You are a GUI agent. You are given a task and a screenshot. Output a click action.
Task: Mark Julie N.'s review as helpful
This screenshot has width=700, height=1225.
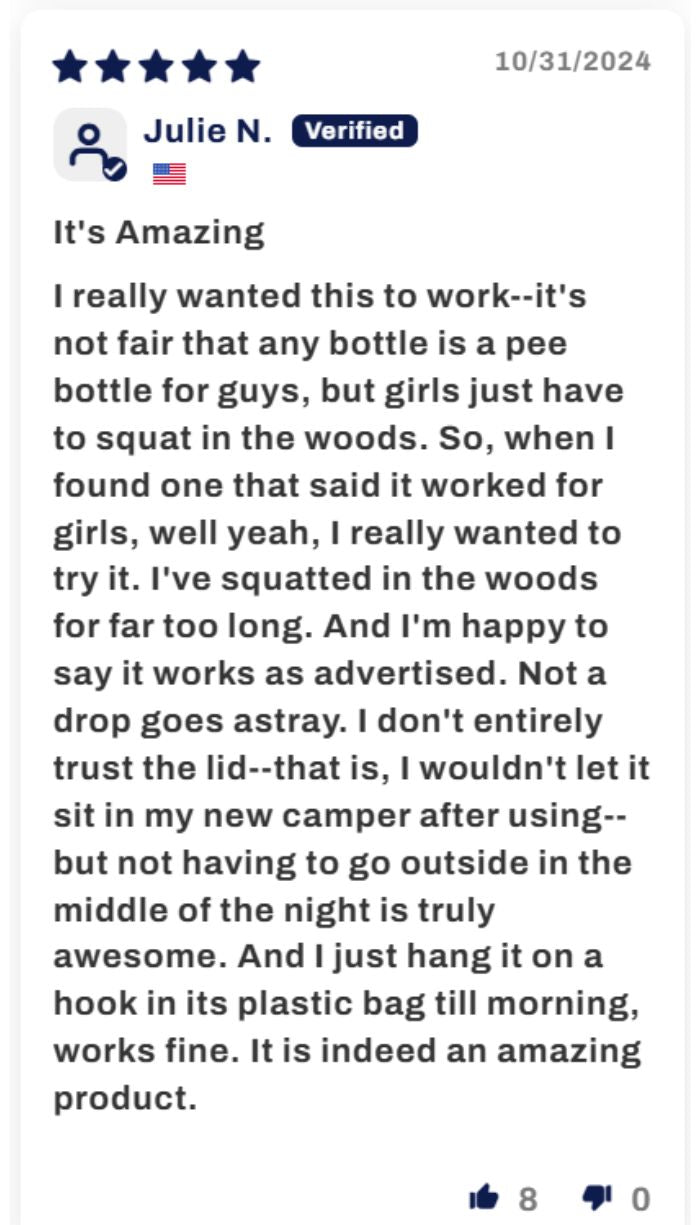[x=484, y=1197]
